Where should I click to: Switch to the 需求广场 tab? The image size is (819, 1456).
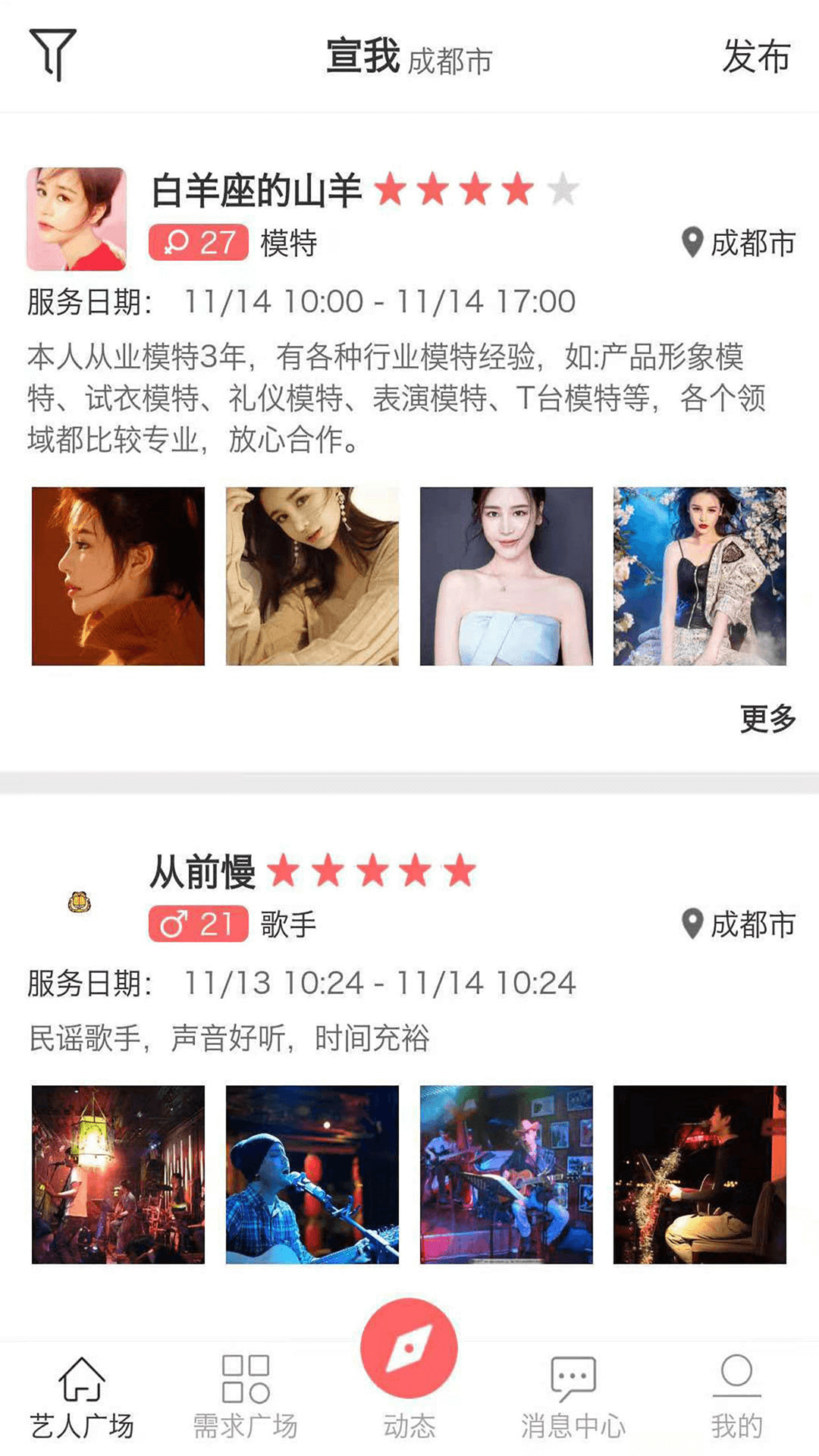coord(245,1398)
